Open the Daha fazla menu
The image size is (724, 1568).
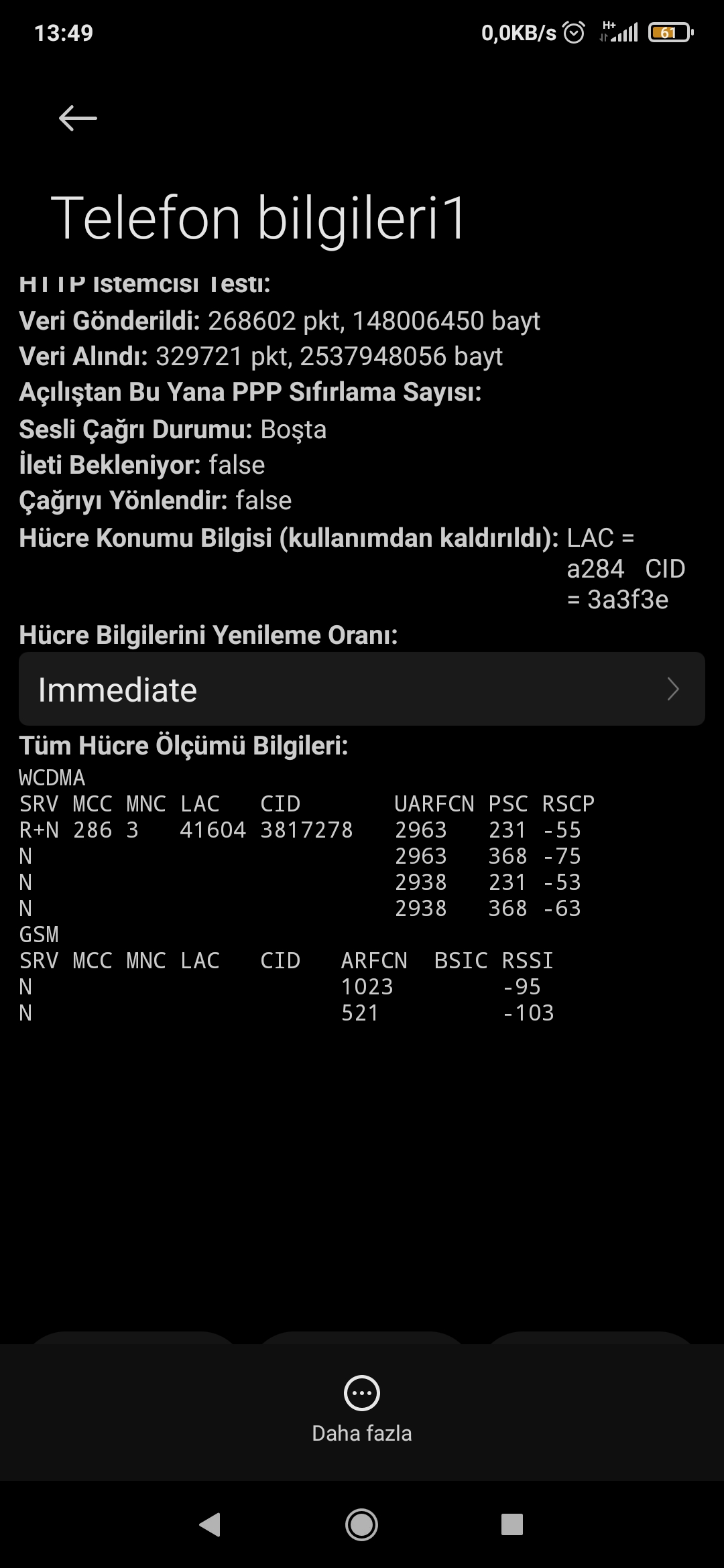coord(362,1409)
